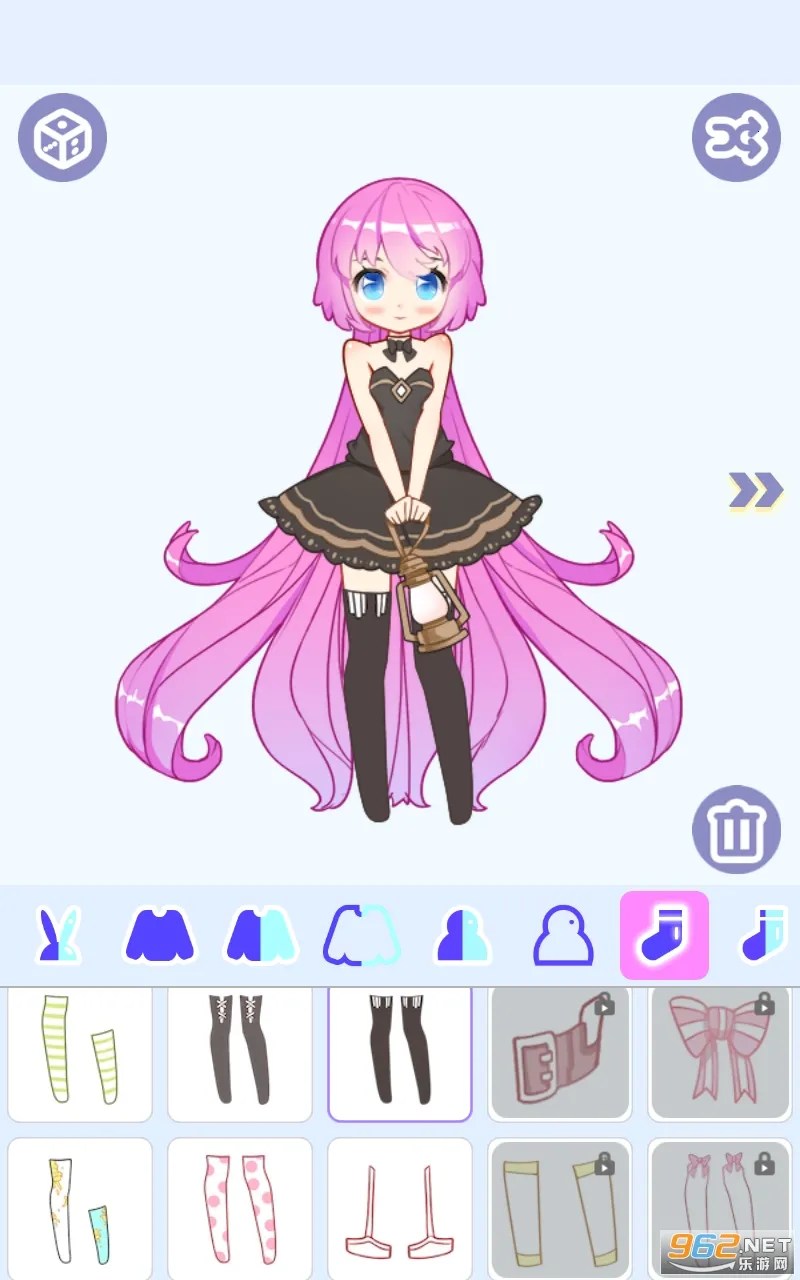Select the highlighted socks category tab
This screenshot has width=800, height=1280.
coord(664,935)
